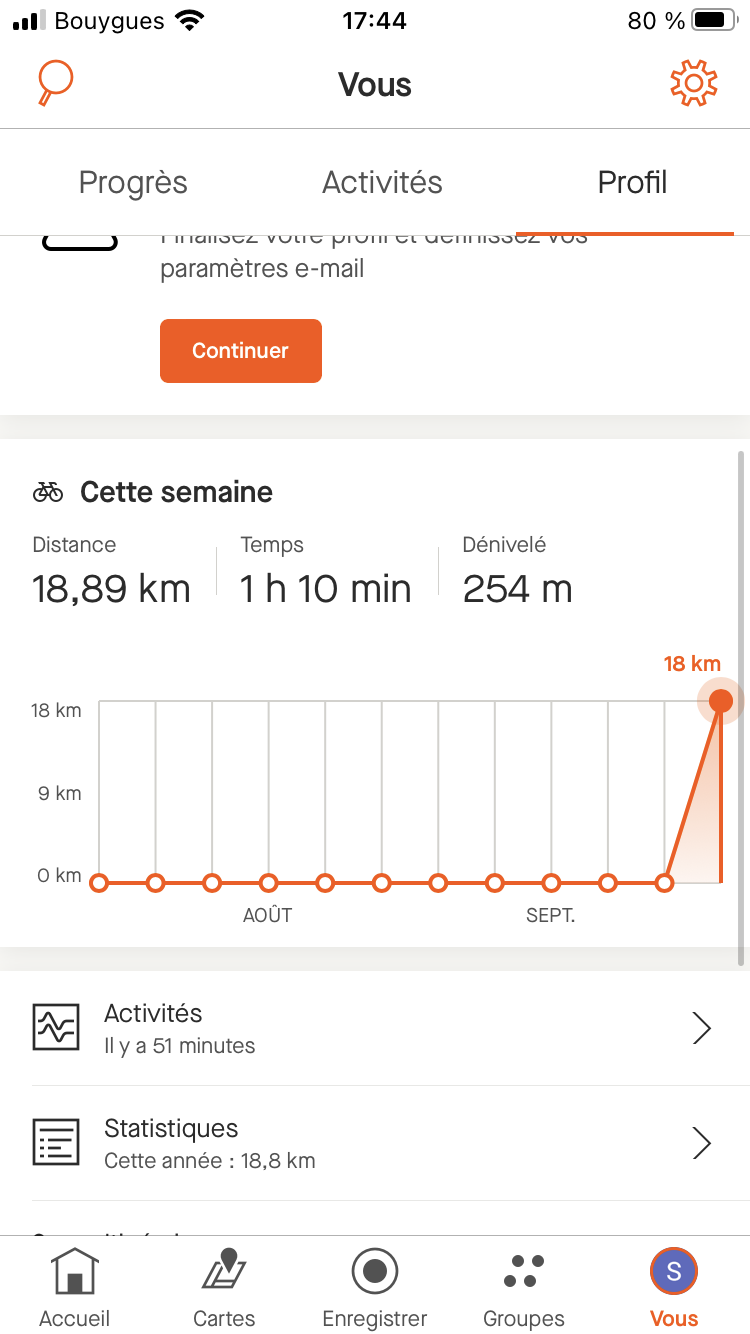Screen dimensions: 750x1334
Task: Switch to the Activités tab
Action: [382, 183]
